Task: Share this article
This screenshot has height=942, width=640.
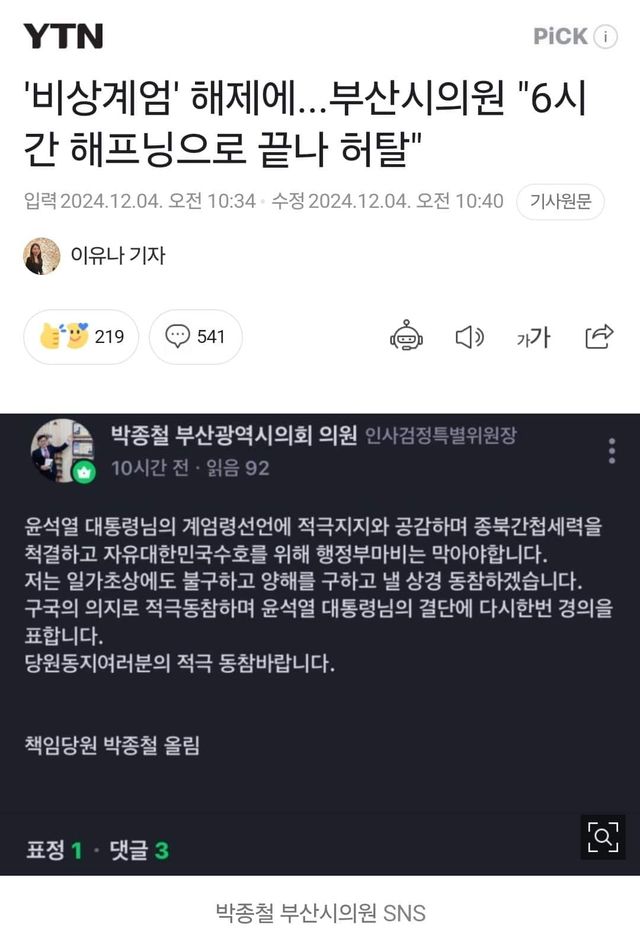Action: (599, 337)
